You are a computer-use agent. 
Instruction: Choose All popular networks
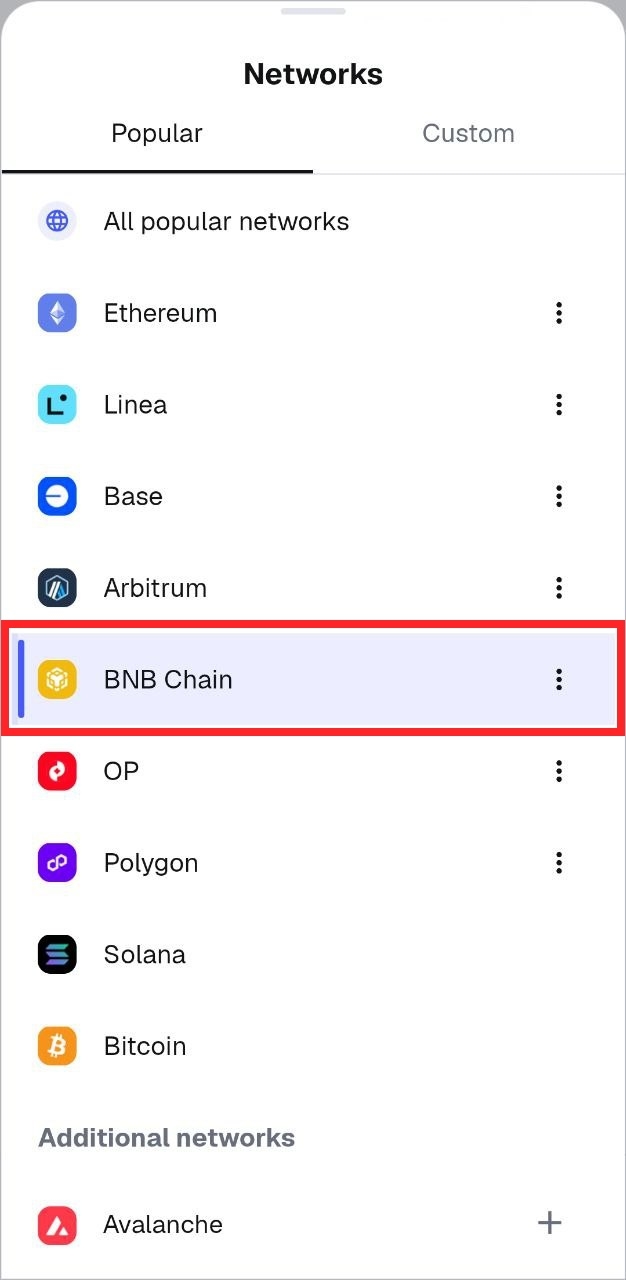coord(226,221)
